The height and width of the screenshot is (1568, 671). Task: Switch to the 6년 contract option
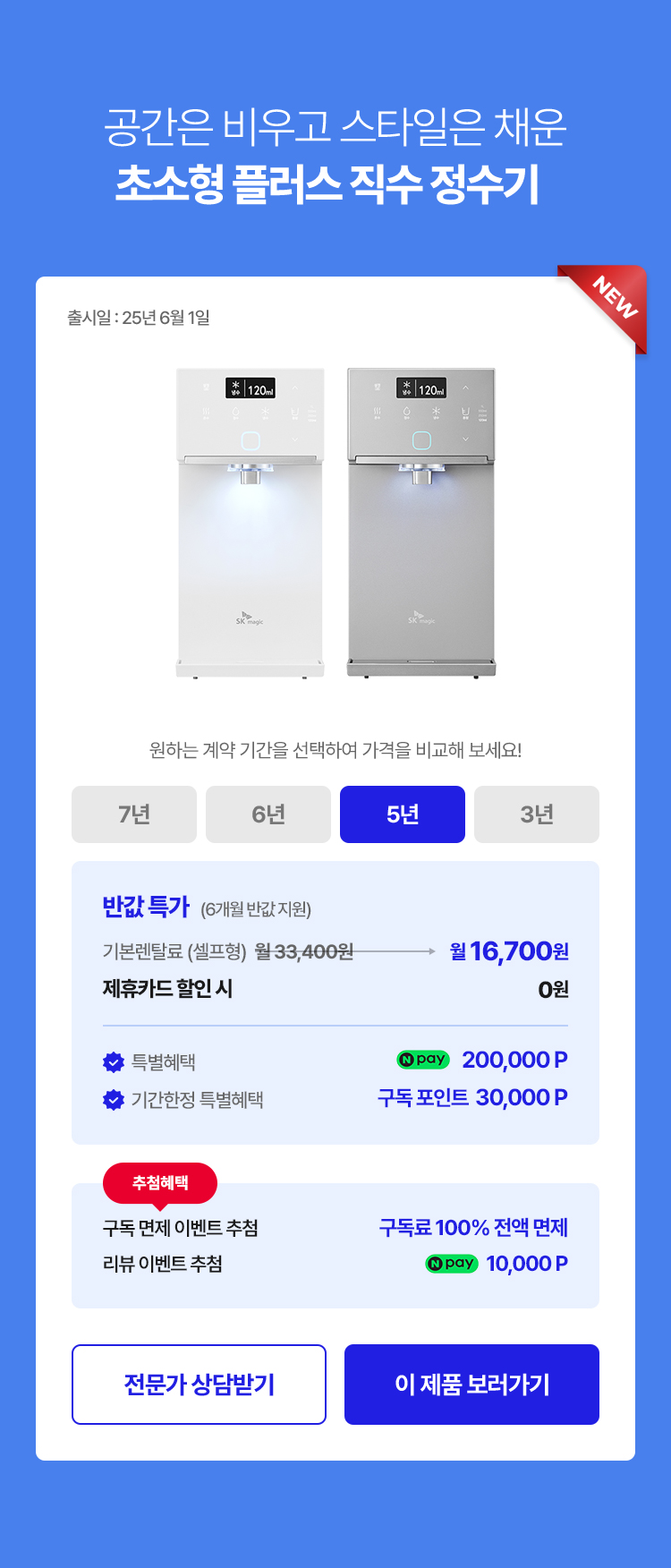pyautogui.click(x=268, y=814)
